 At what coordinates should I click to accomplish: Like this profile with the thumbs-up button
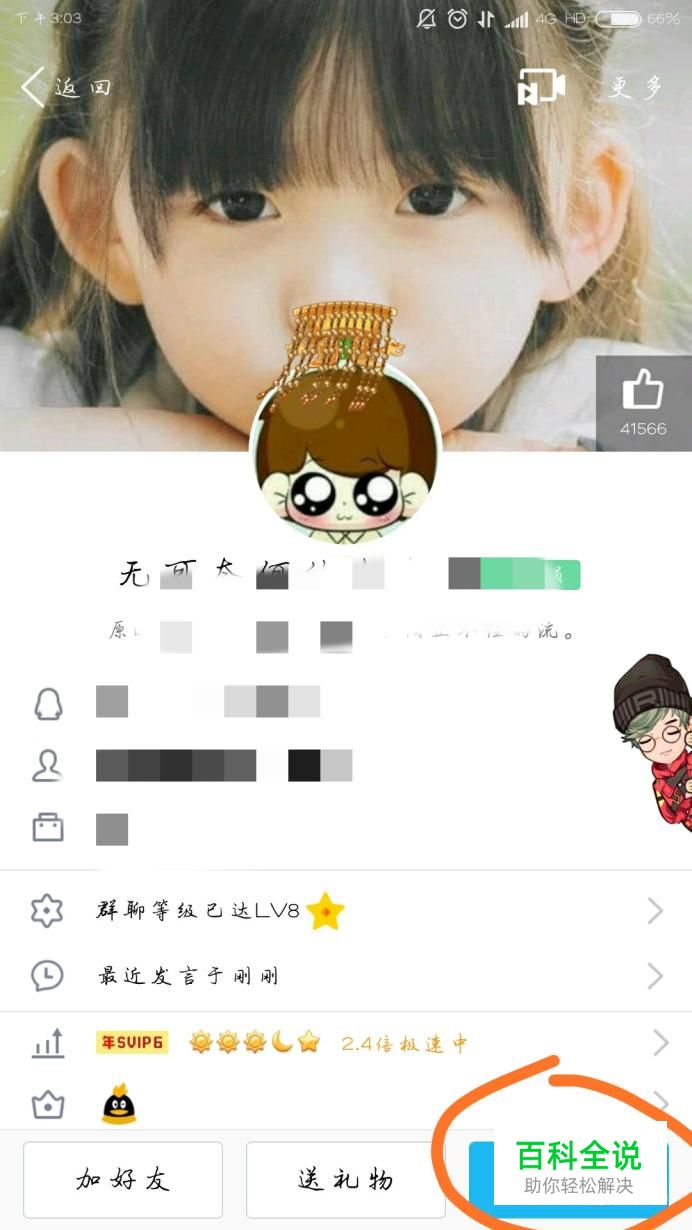pos(643,401)
